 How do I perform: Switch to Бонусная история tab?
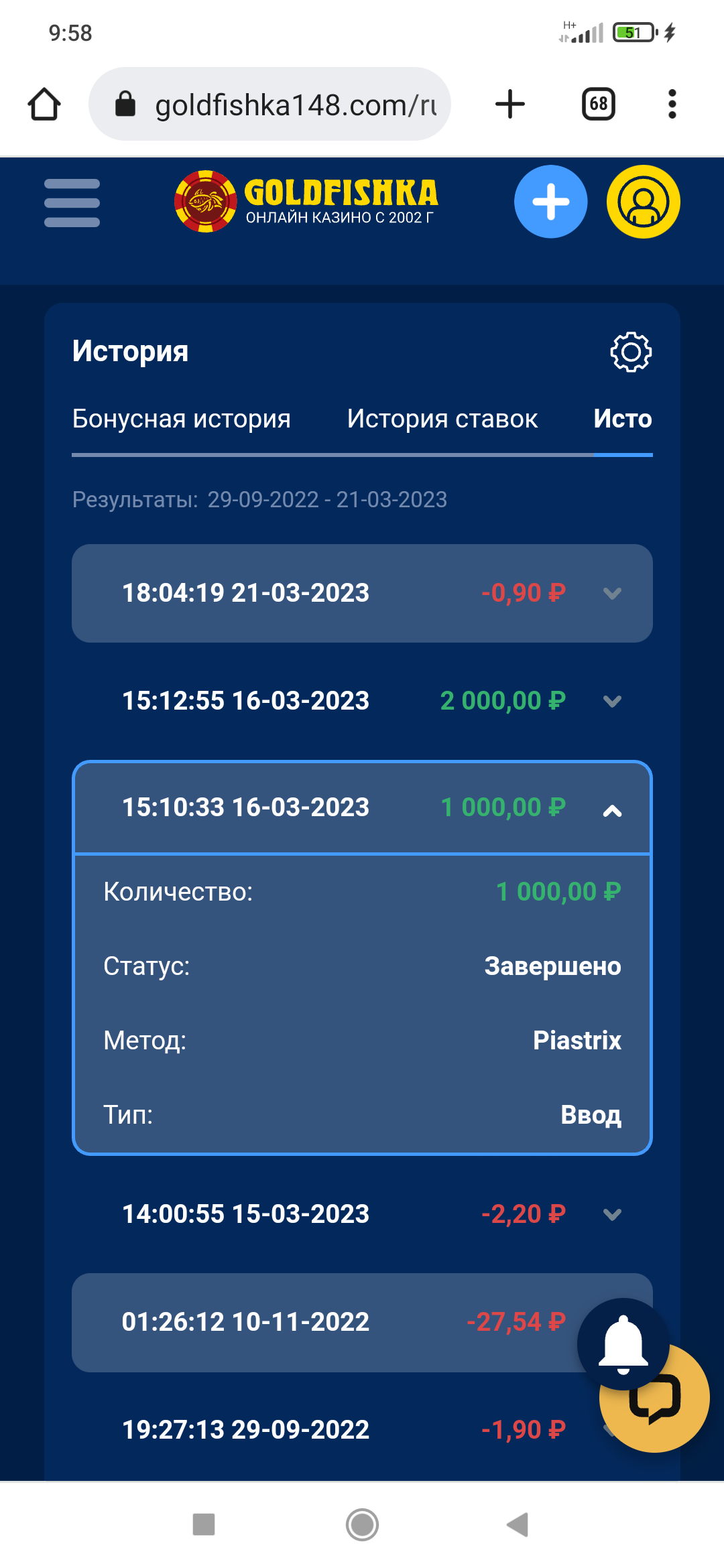tap(181, 419)
